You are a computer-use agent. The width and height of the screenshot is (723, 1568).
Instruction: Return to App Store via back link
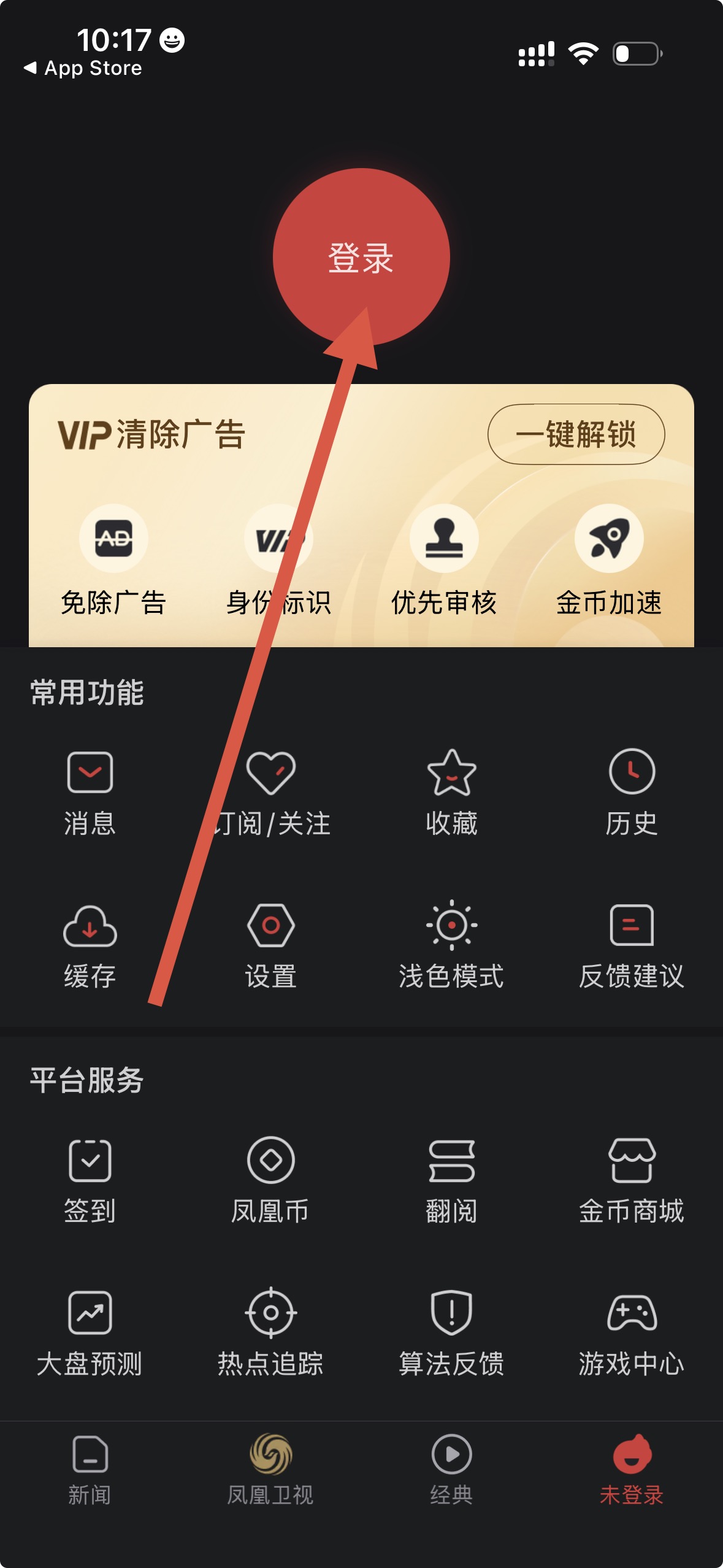pyautogui.click(x=83, y=68)
